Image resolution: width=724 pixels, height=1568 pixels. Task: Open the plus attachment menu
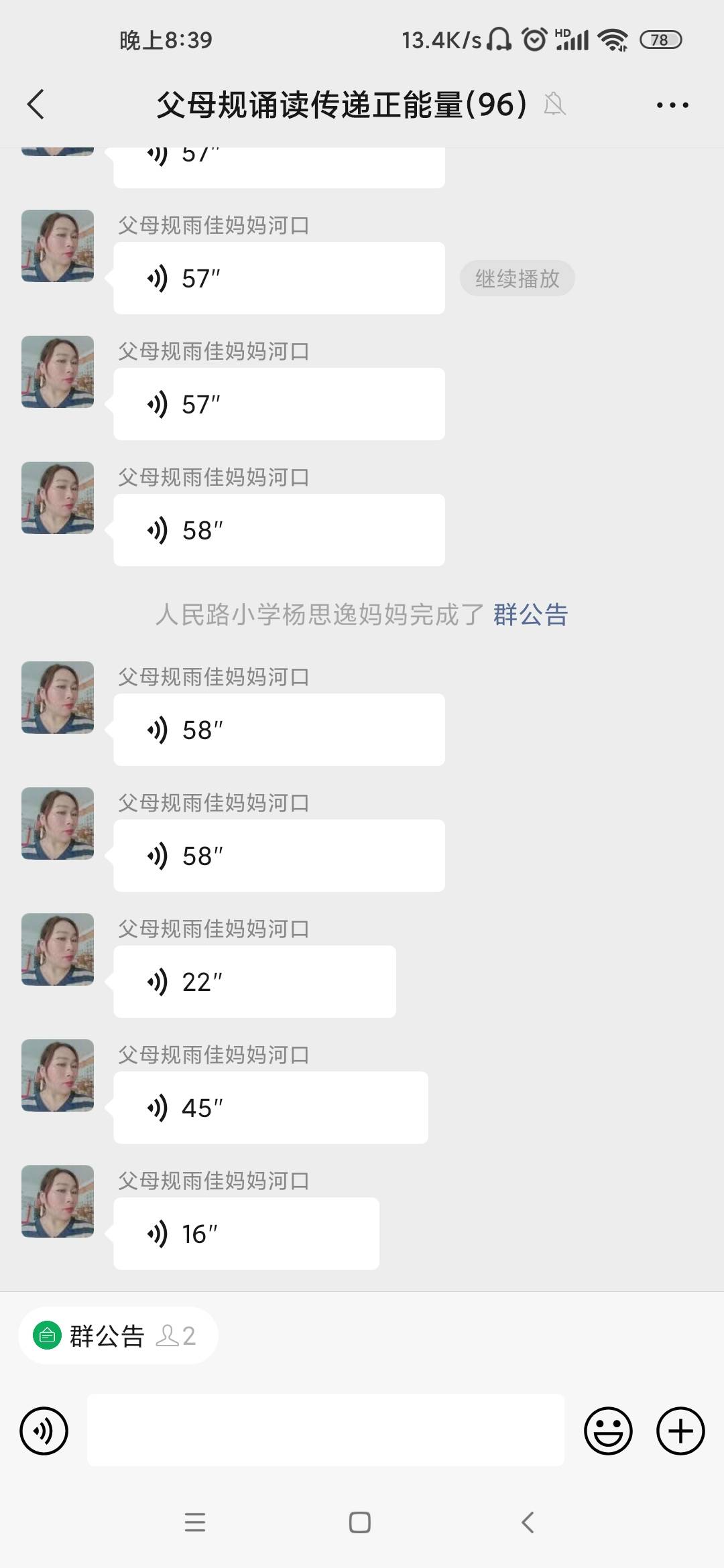click(680, 1431)
